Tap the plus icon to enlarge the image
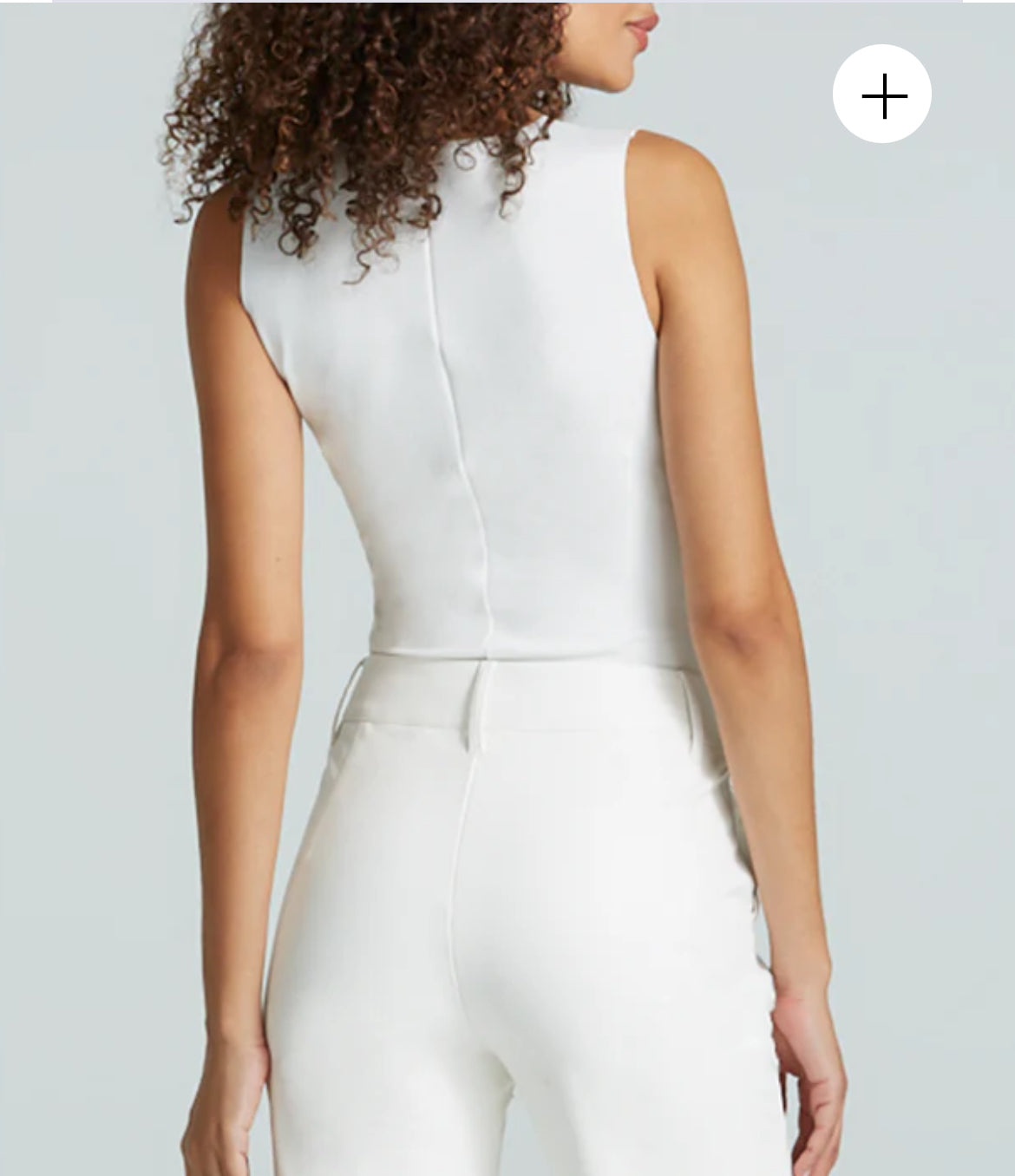 point(882,95)
